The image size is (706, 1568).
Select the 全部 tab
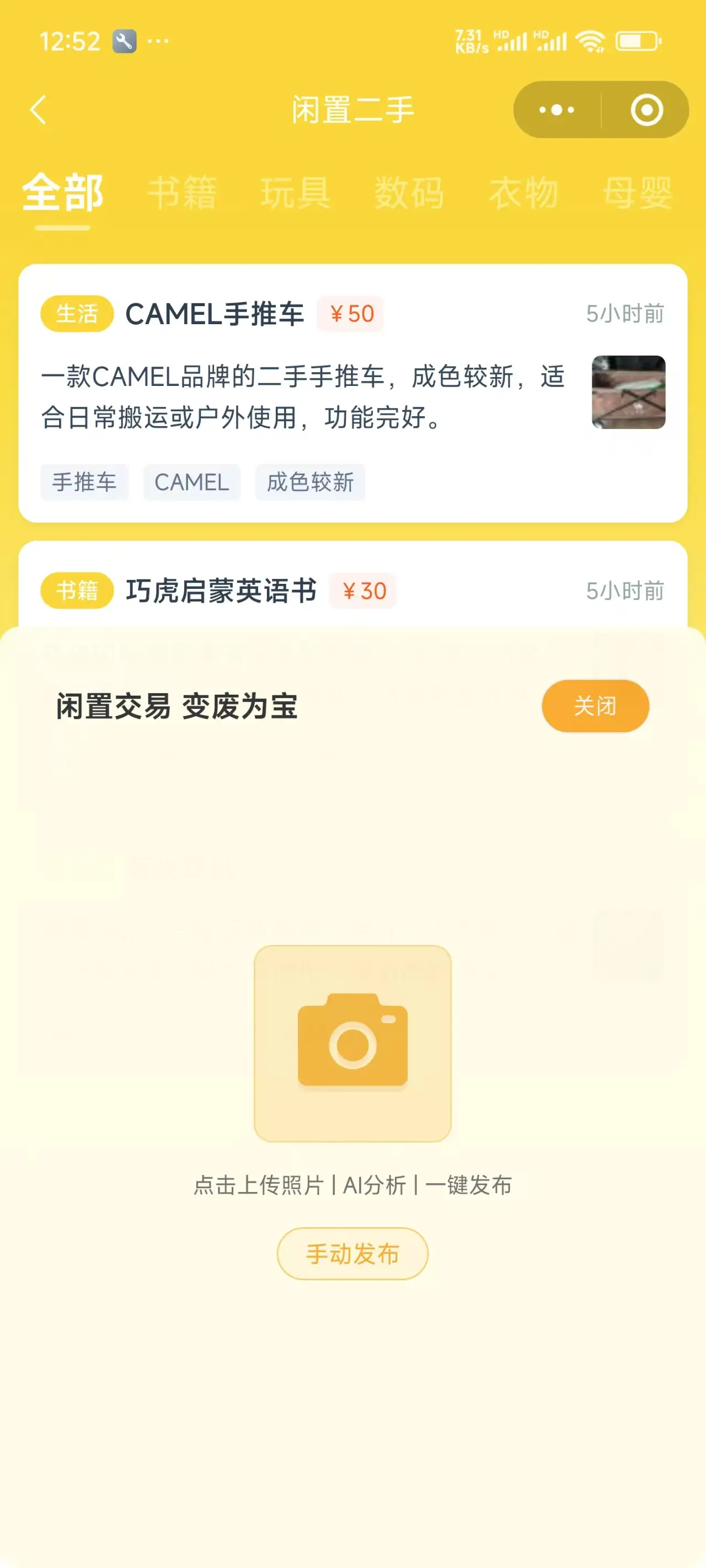click(x=63, y=193)
